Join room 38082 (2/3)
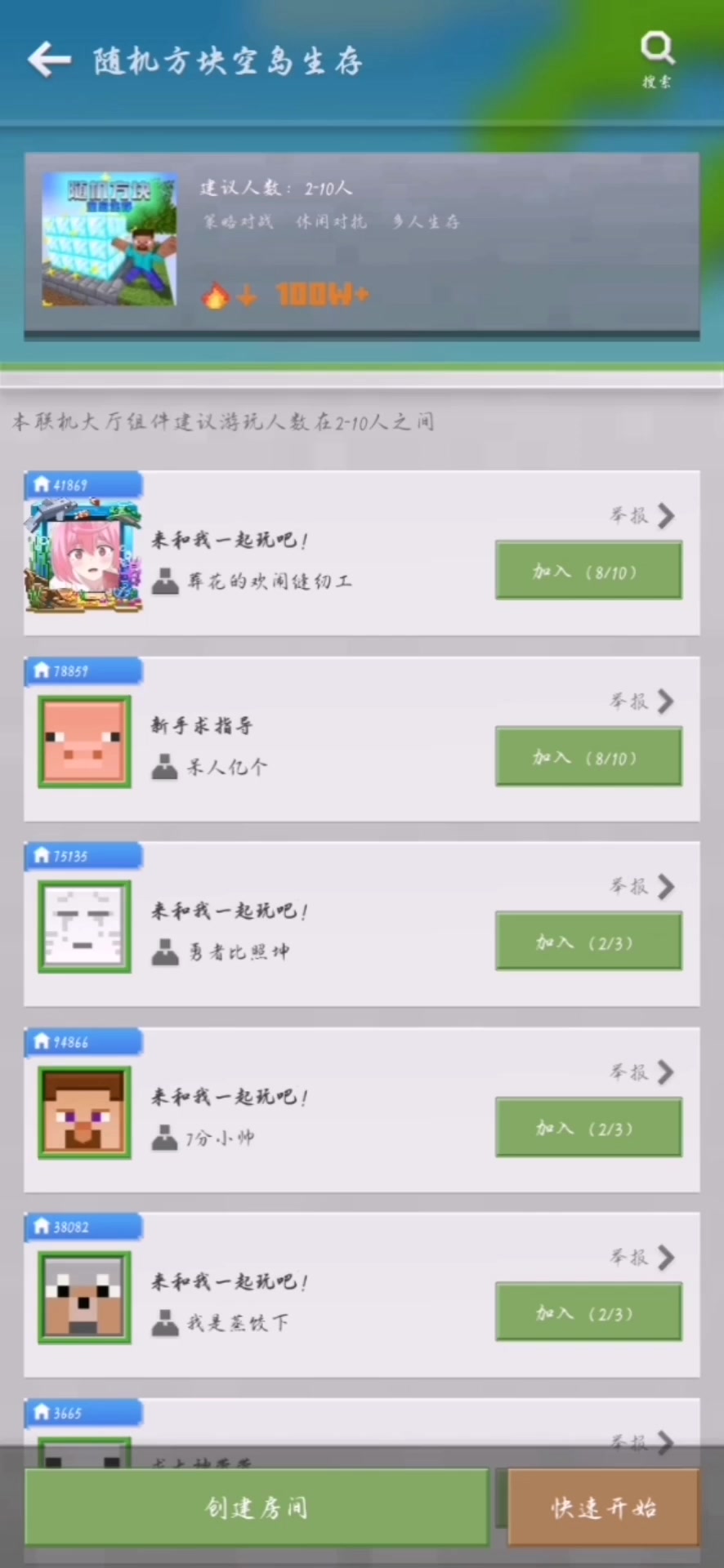The width and height of the screenshot is (724, 1568). point(588,1312)
